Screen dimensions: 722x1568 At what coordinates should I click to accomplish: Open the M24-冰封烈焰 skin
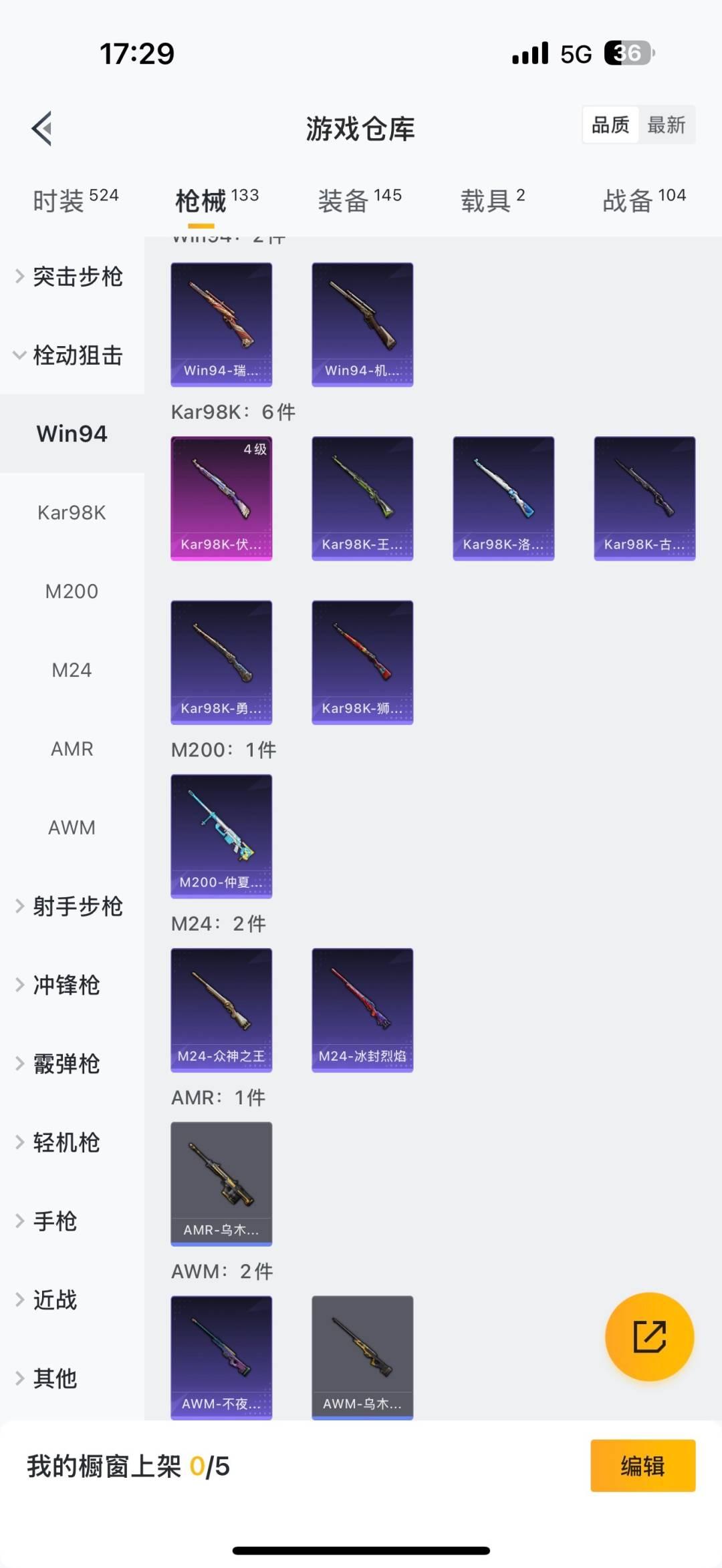pos(362,1009)
